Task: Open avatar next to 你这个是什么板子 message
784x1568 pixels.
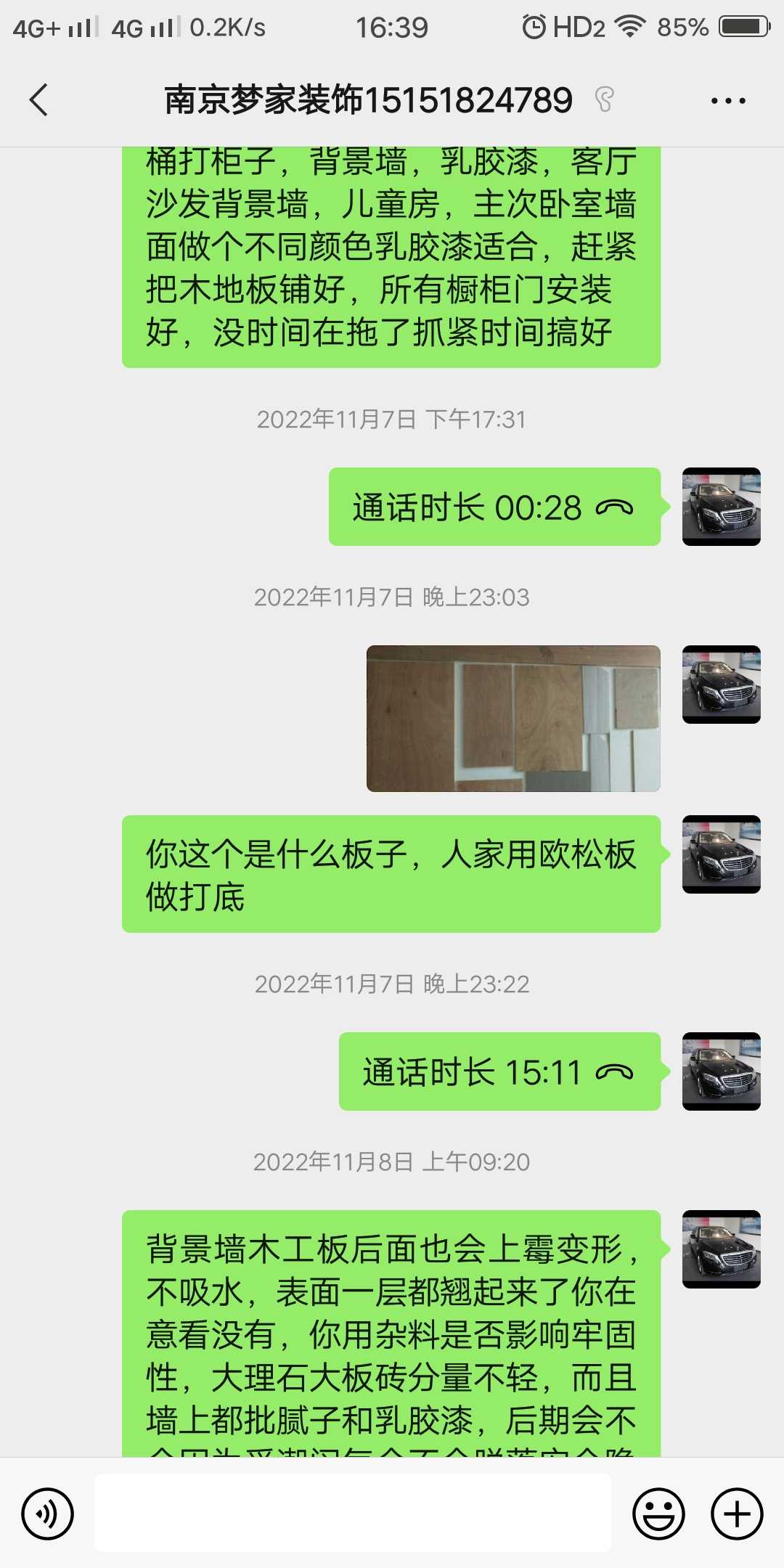Action: [x=721, y=854]
